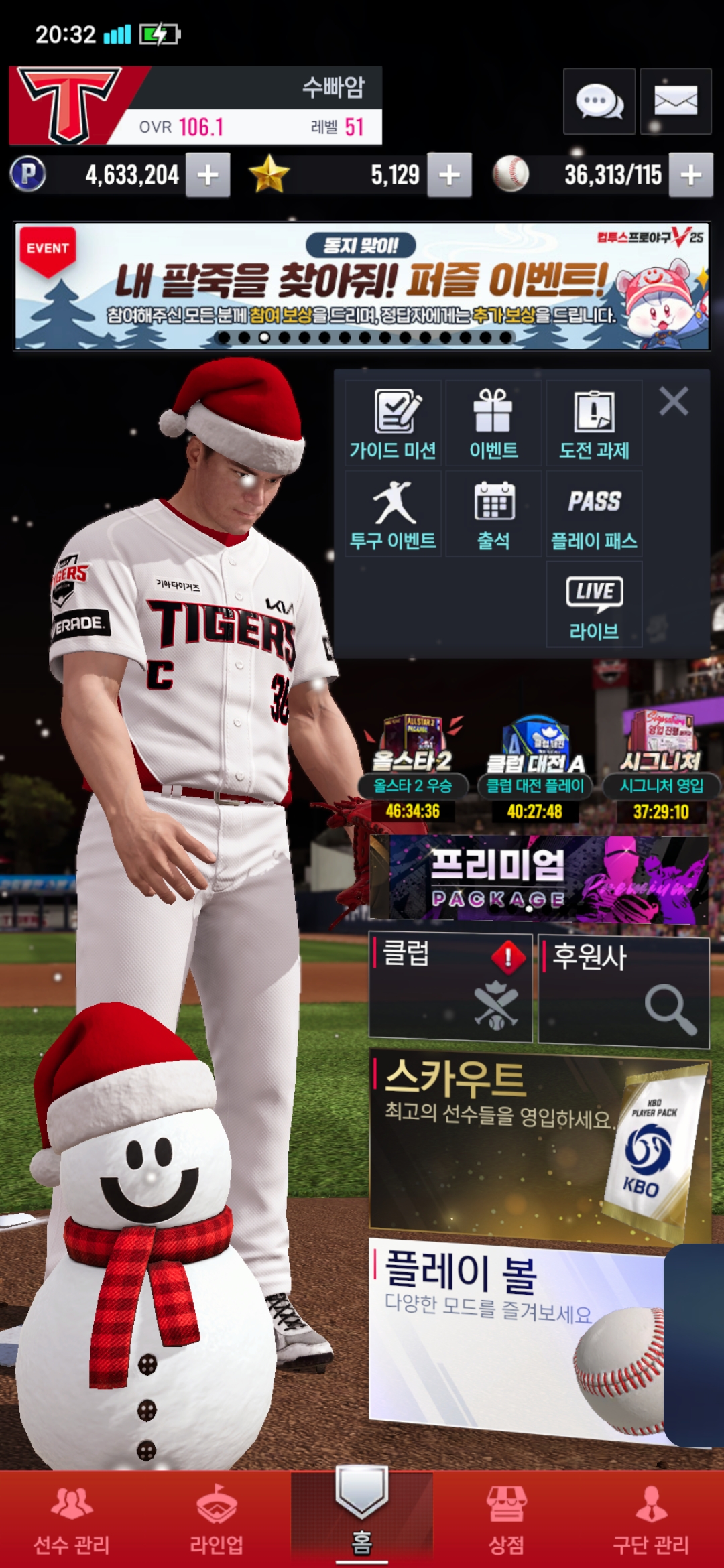Check 출석 attendance calendar

point(493,514)
